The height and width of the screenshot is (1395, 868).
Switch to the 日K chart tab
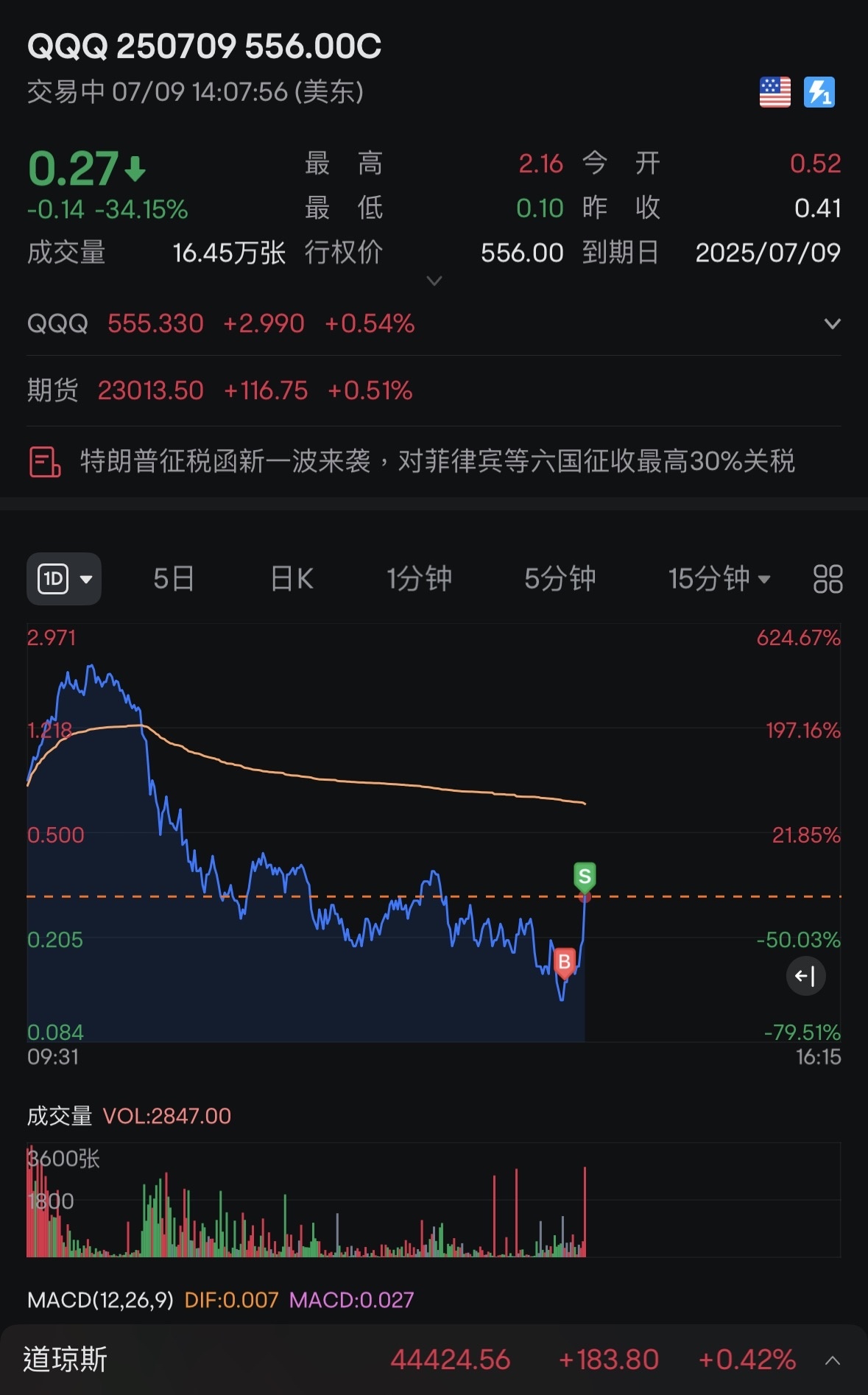(x=292, y=579)
